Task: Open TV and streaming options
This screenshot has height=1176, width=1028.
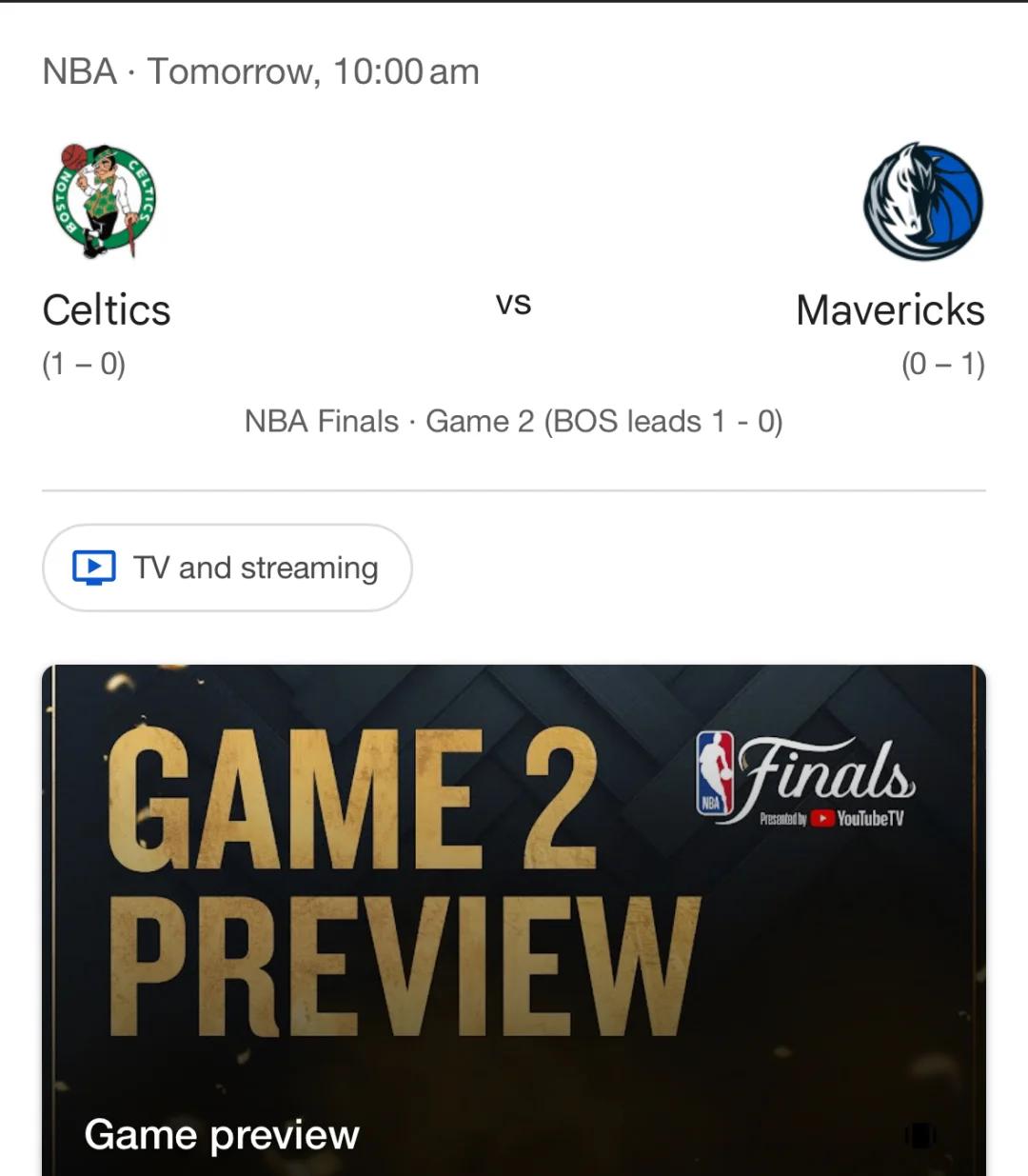Action: (x=227, y=568)
